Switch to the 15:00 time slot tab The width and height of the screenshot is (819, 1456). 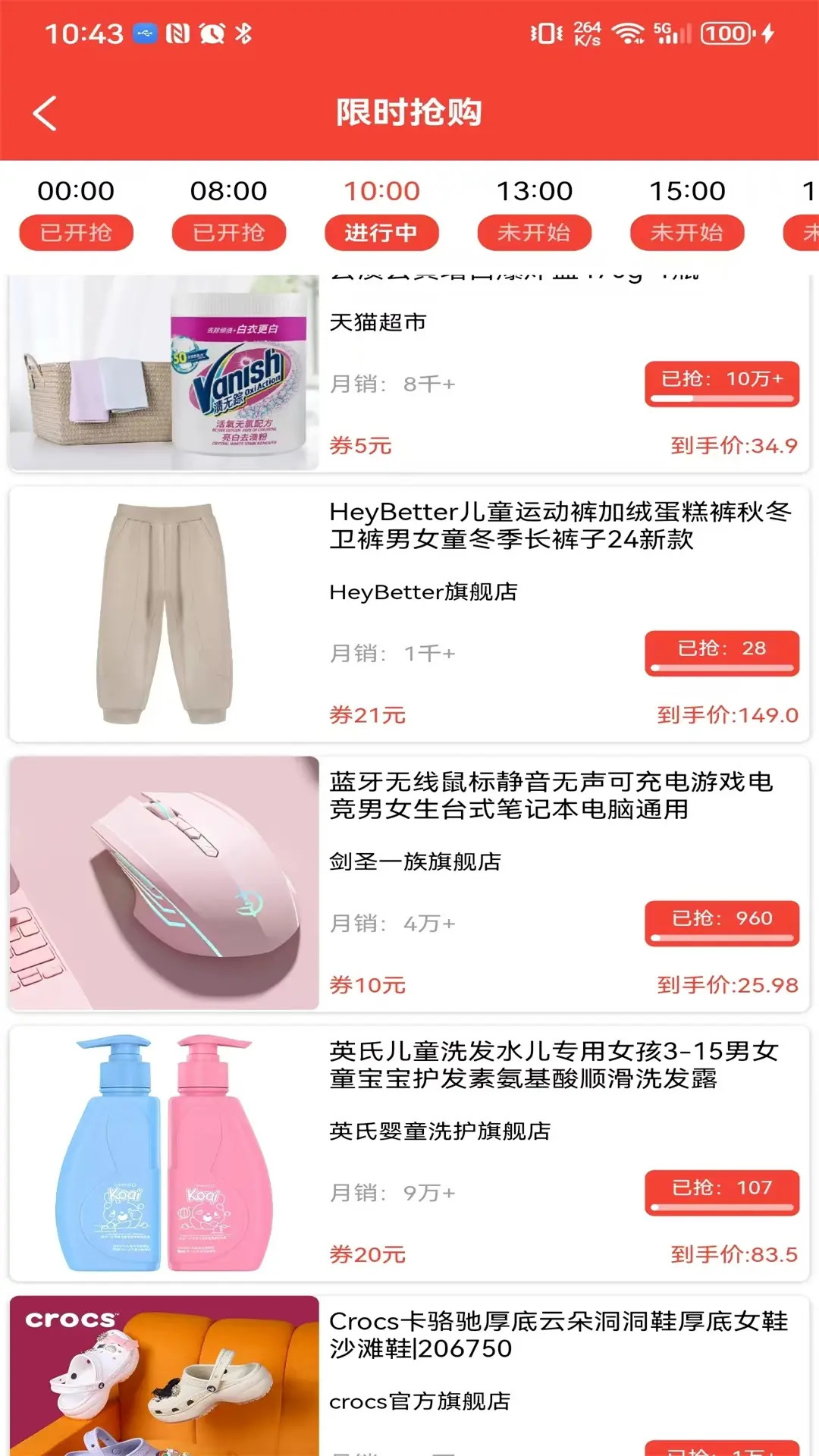[x=686, y=191]
